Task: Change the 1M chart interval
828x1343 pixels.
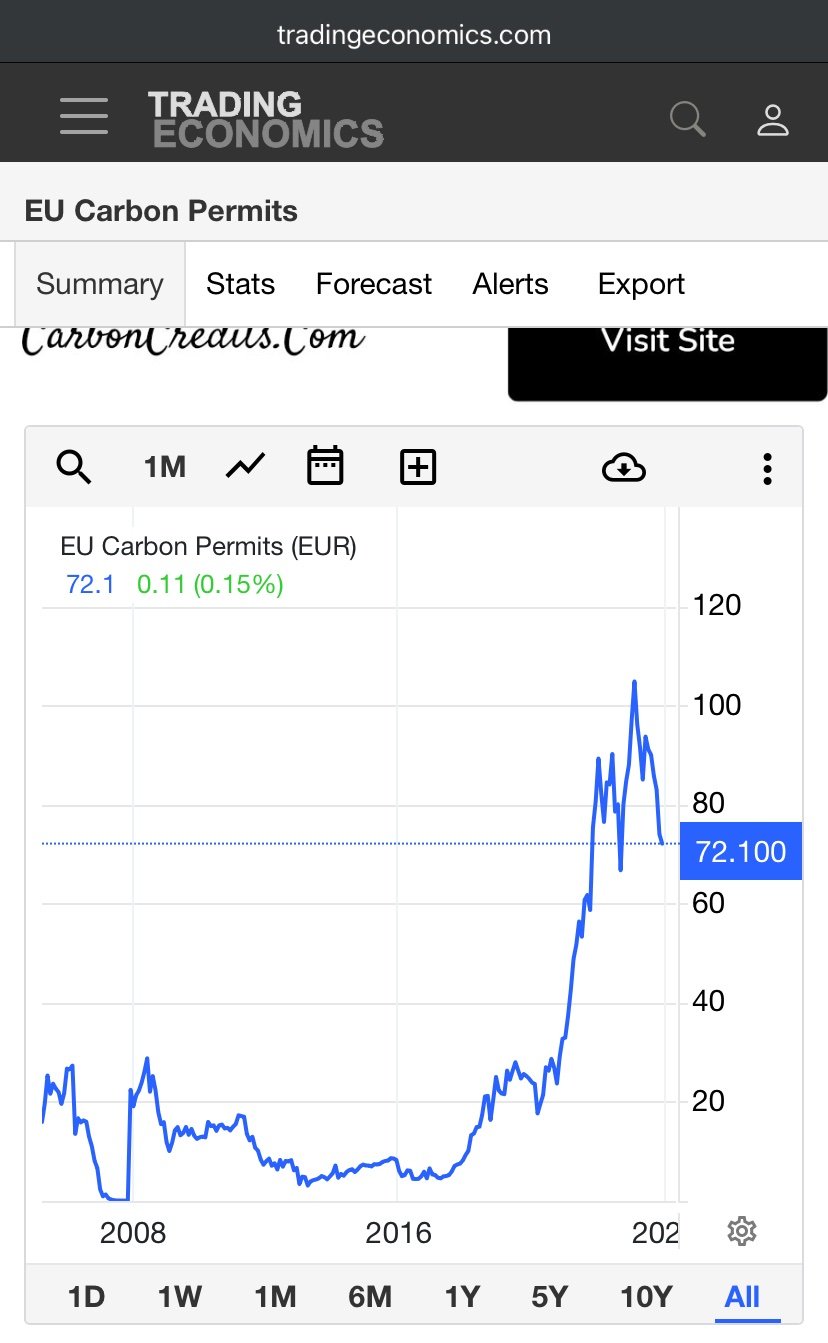Action: [165, 467]
